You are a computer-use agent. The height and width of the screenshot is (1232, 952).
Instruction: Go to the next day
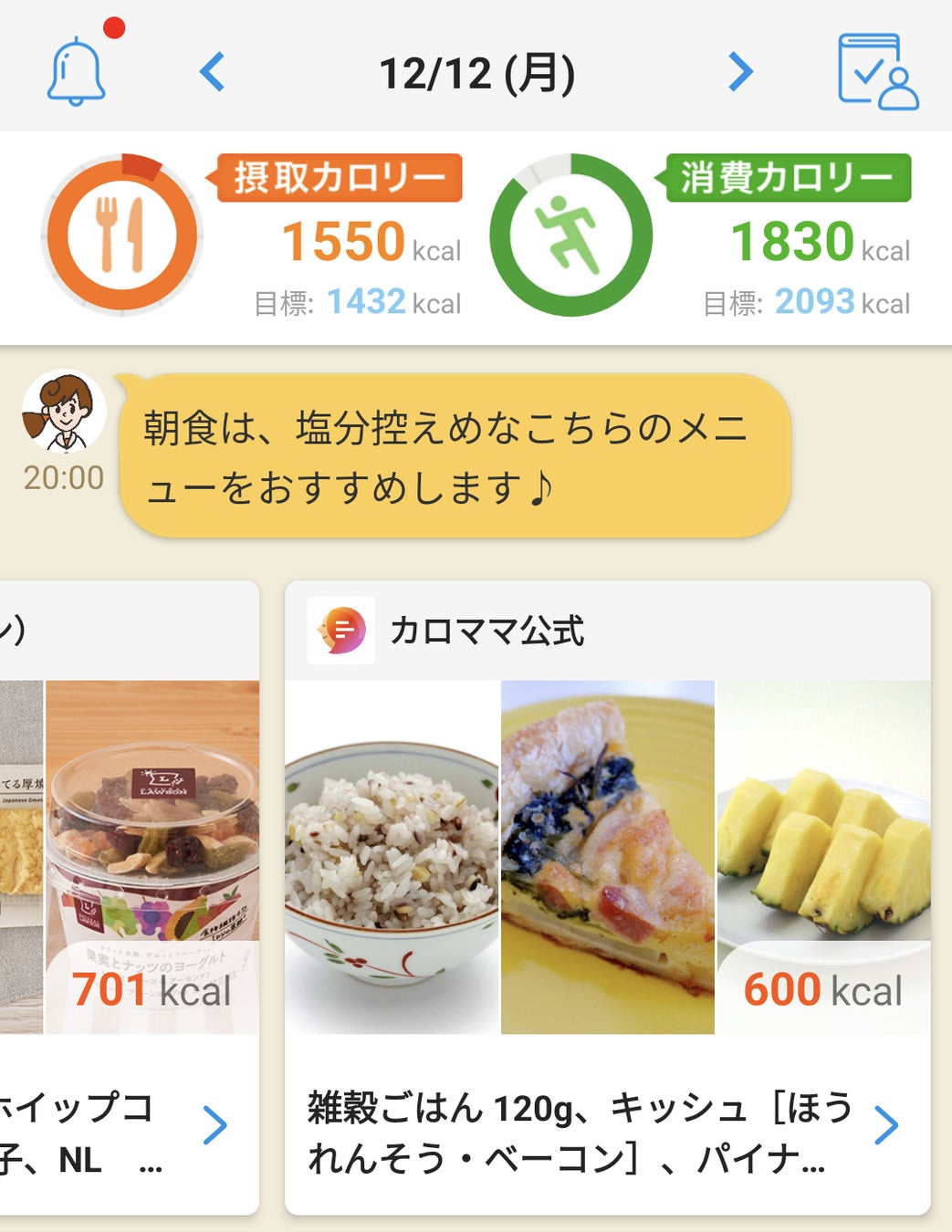[740, 72]
